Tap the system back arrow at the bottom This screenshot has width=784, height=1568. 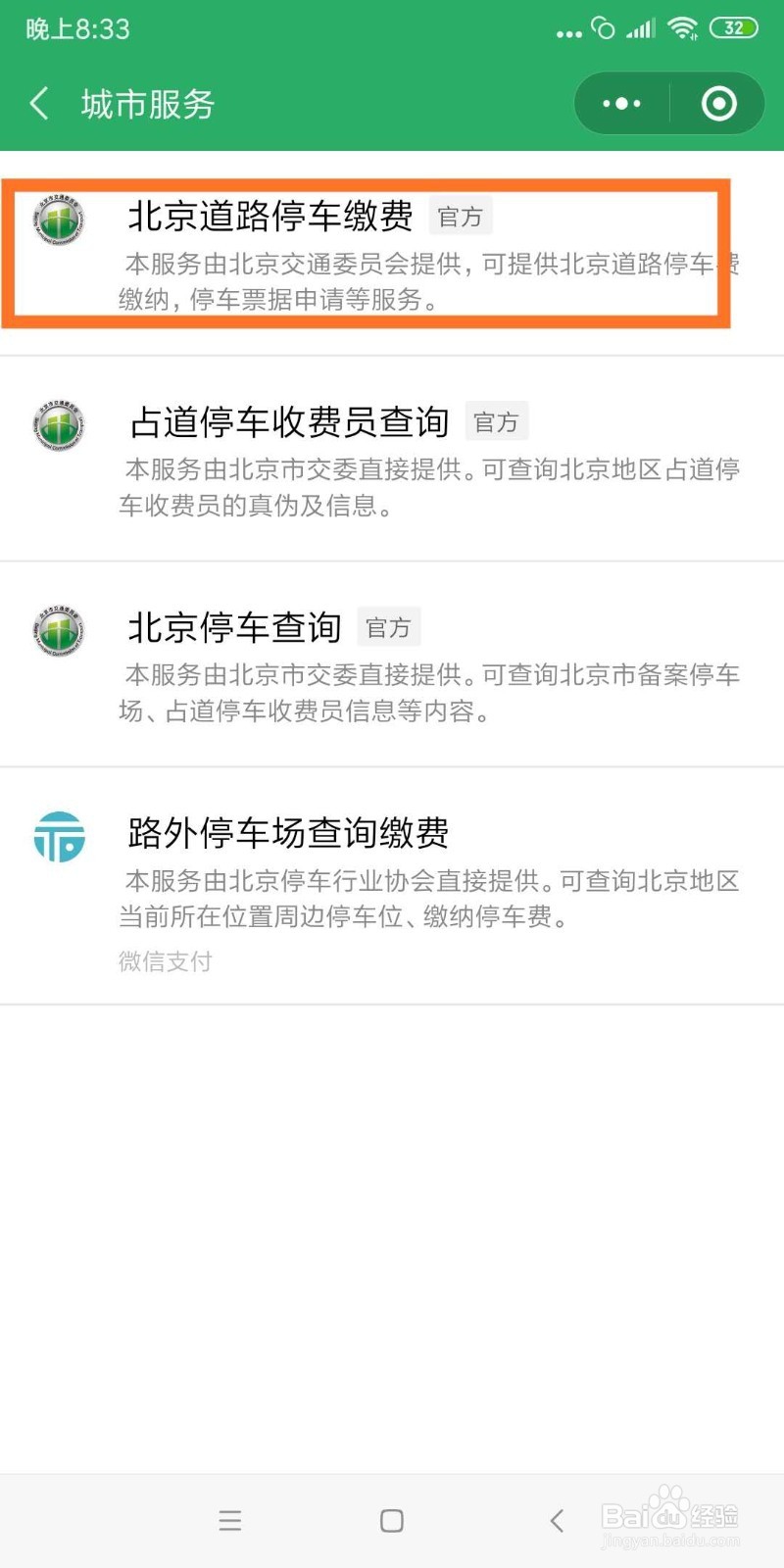(x=555, y=1521)
